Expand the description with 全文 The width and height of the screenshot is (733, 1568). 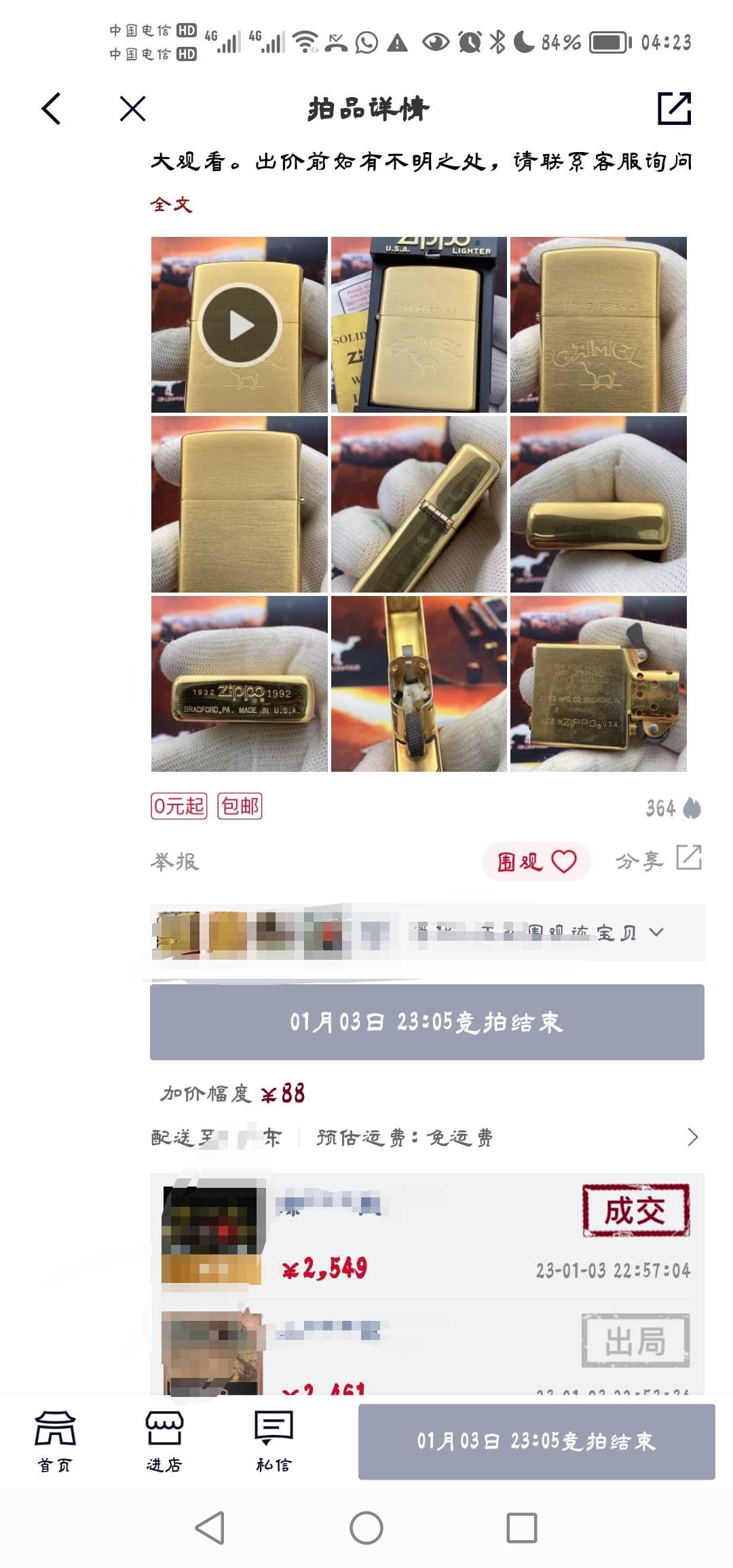[171, 204]
